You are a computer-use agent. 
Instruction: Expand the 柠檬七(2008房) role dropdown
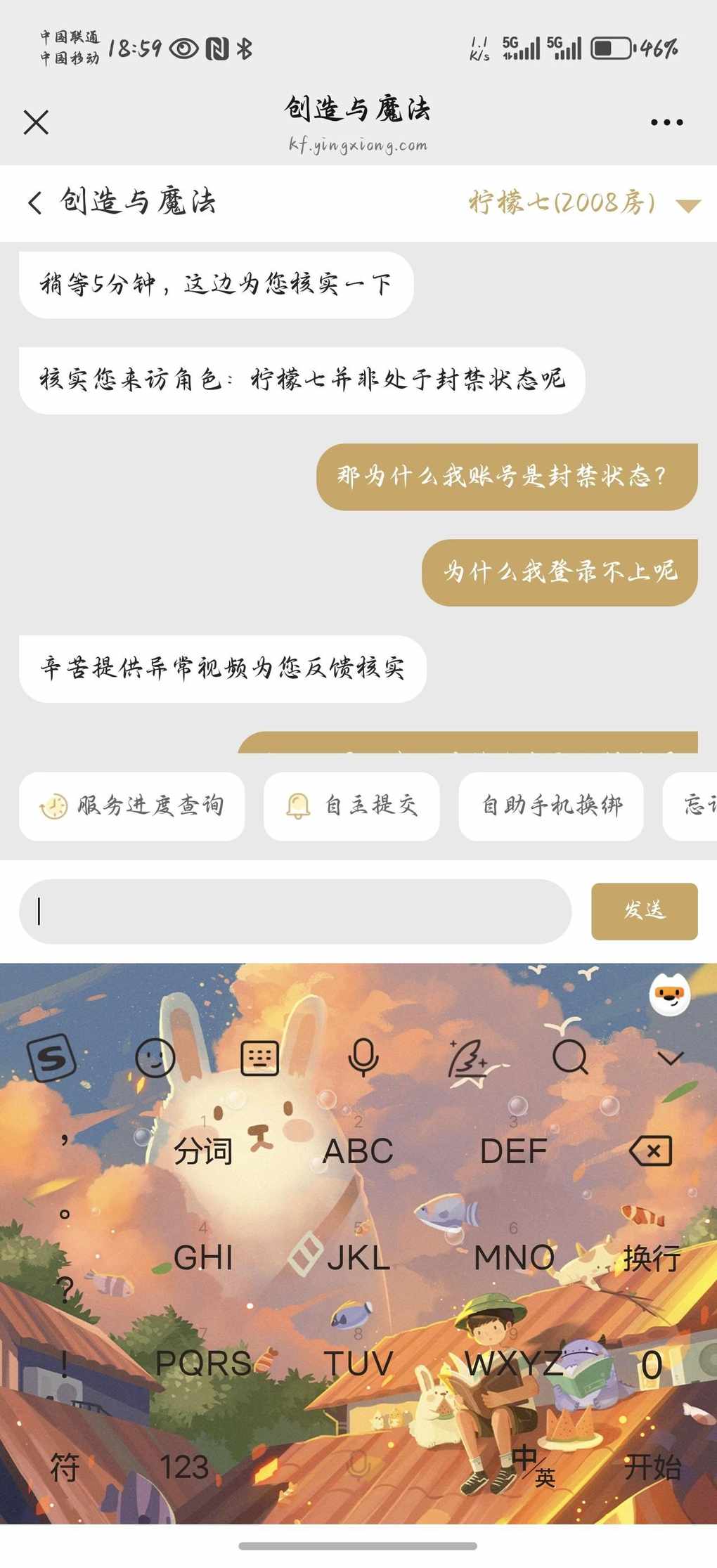[x=687, y=205]
